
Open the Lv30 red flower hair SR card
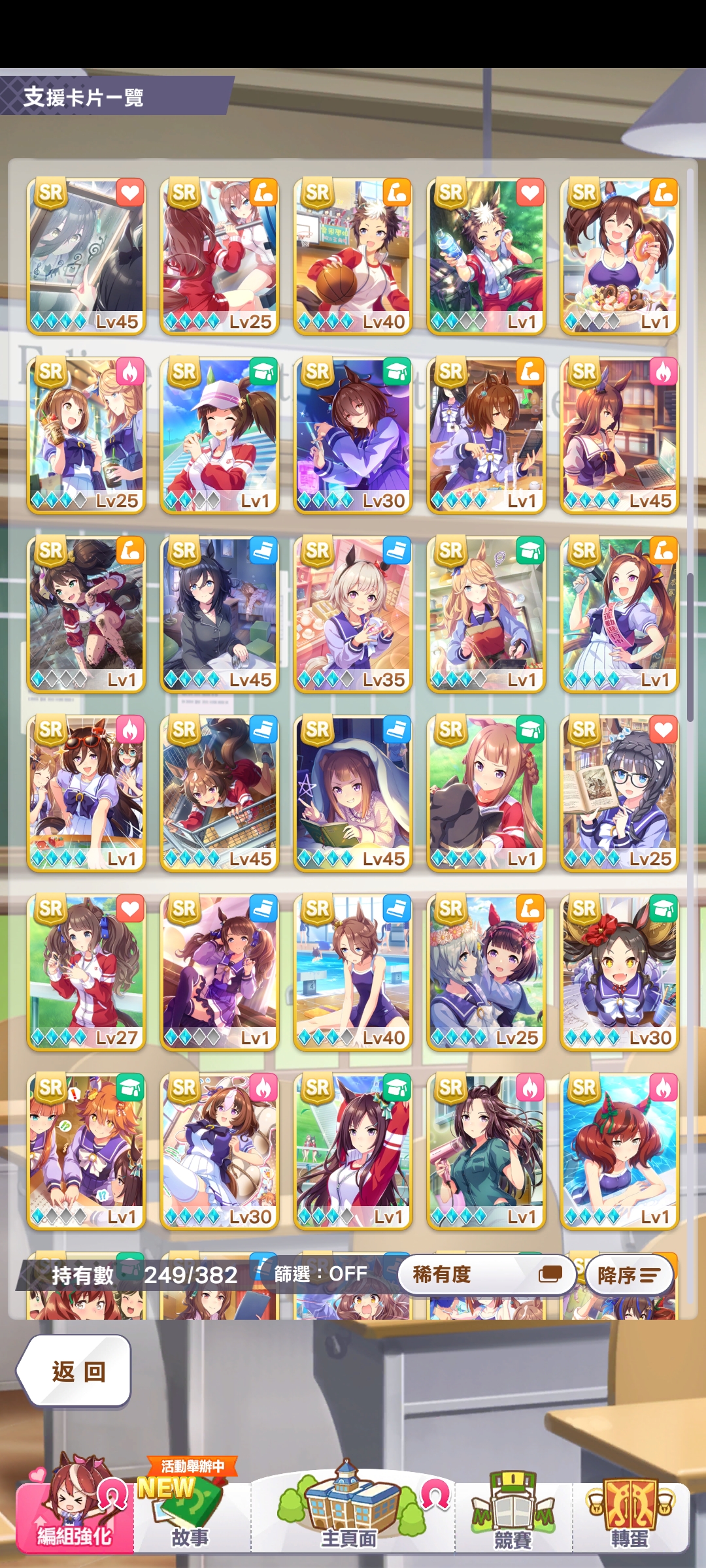[620, 972]
